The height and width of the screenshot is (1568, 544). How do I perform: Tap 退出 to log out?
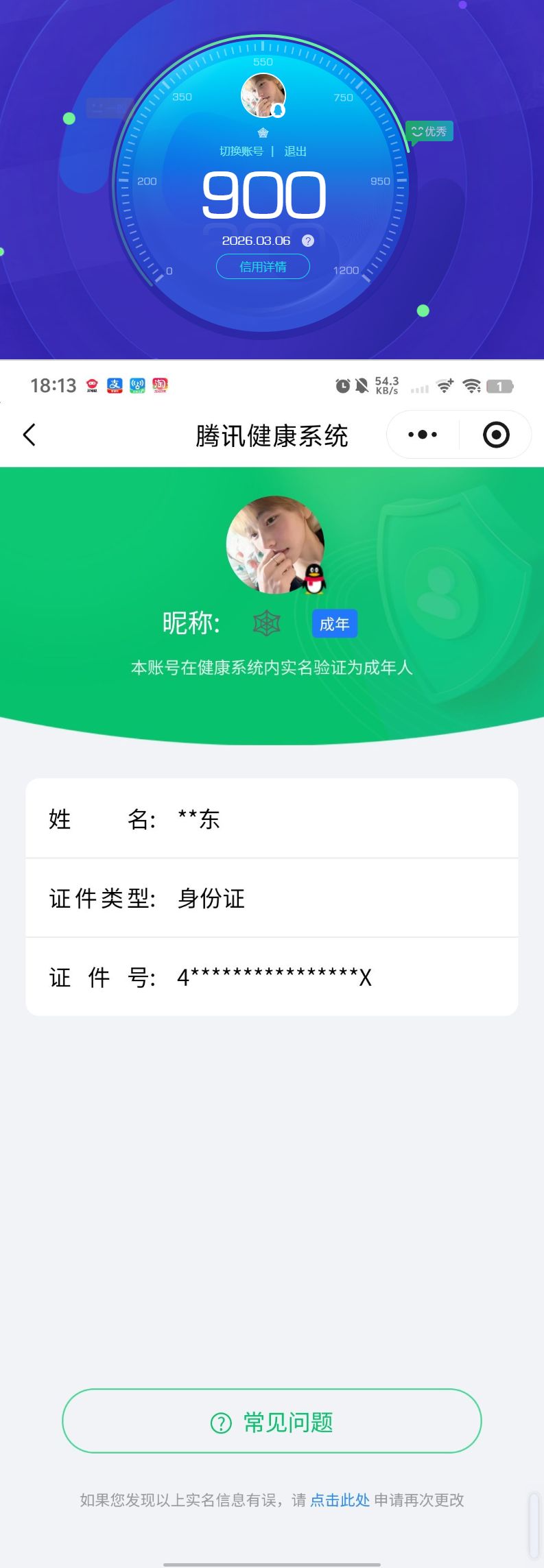[x=296, y=152]
